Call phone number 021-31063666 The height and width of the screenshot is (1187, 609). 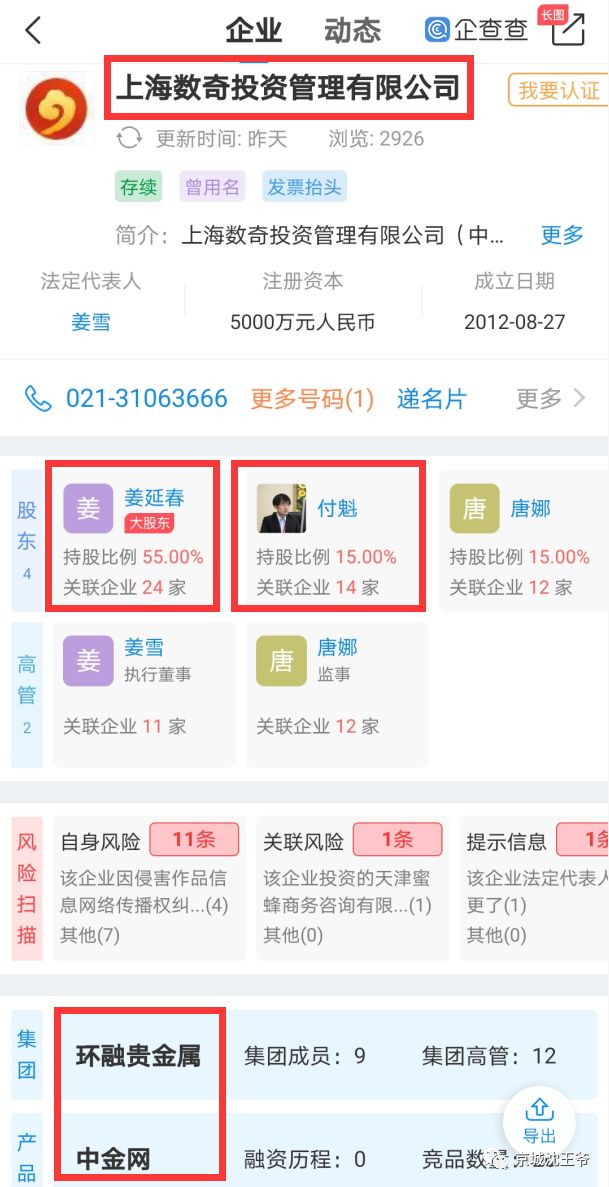coord(146,398)
